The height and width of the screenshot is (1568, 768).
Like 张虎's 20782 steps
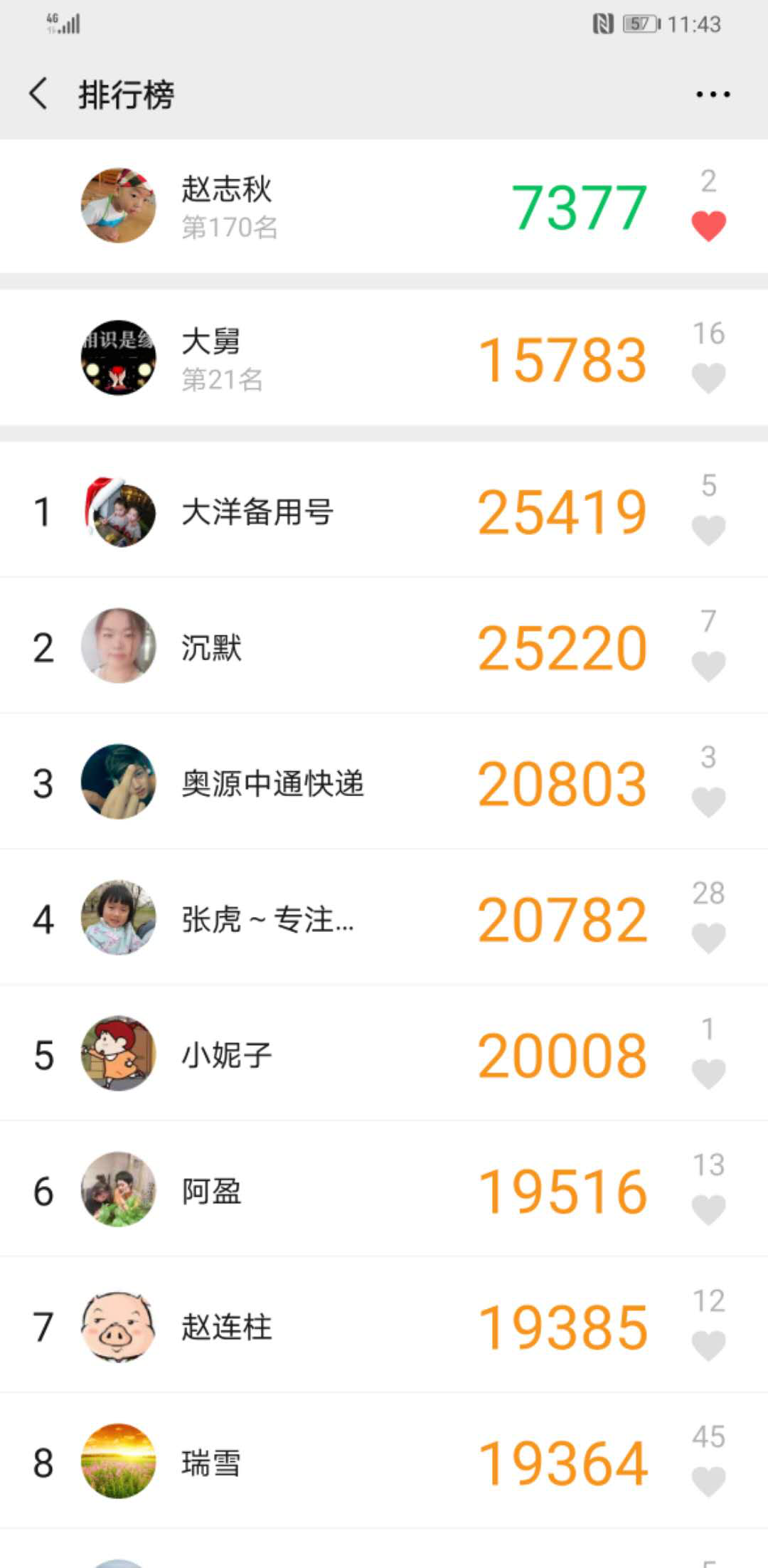708,938
